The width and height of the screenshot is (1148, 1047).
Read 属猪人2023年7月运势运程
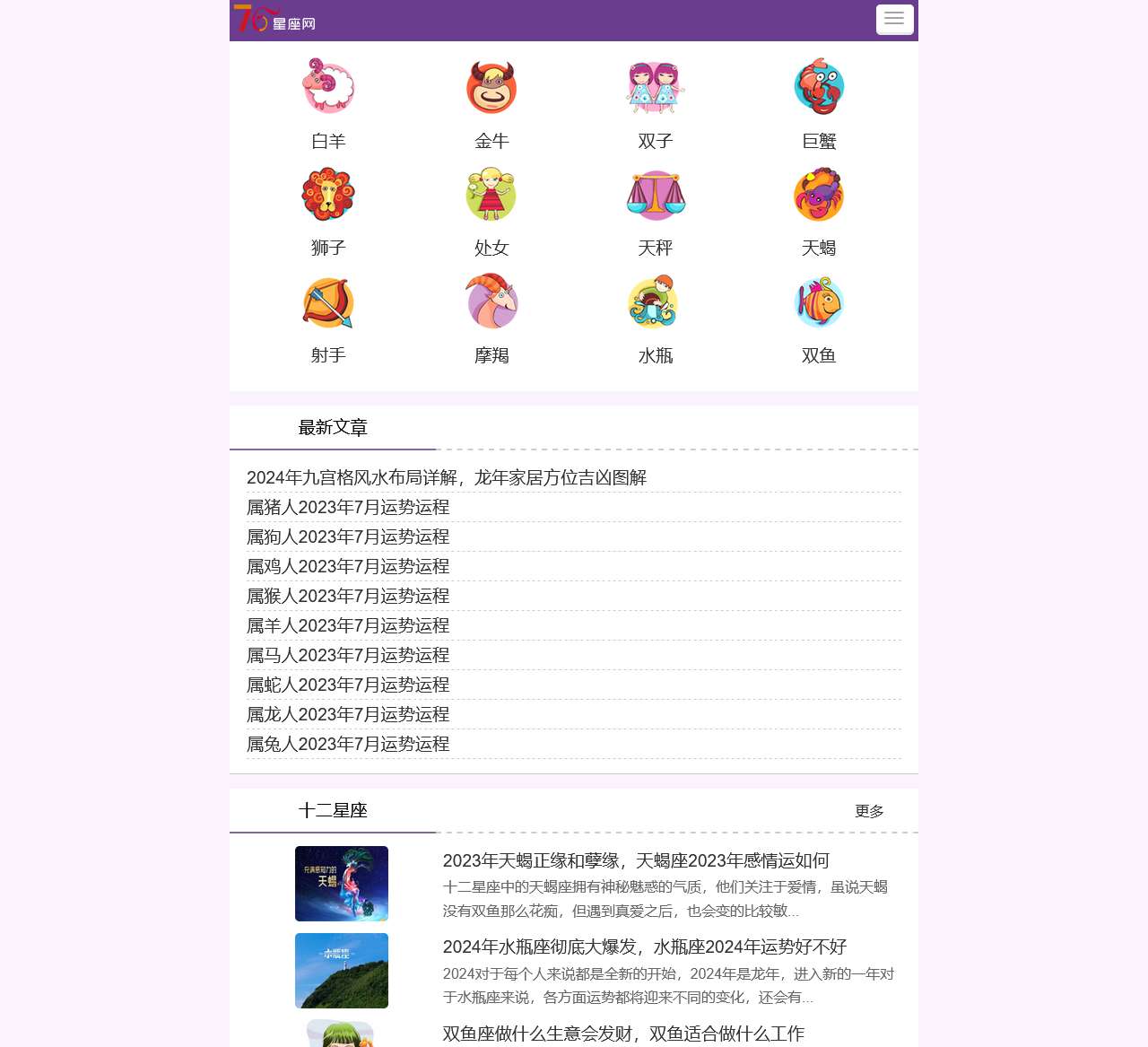[x=348, y=507]
